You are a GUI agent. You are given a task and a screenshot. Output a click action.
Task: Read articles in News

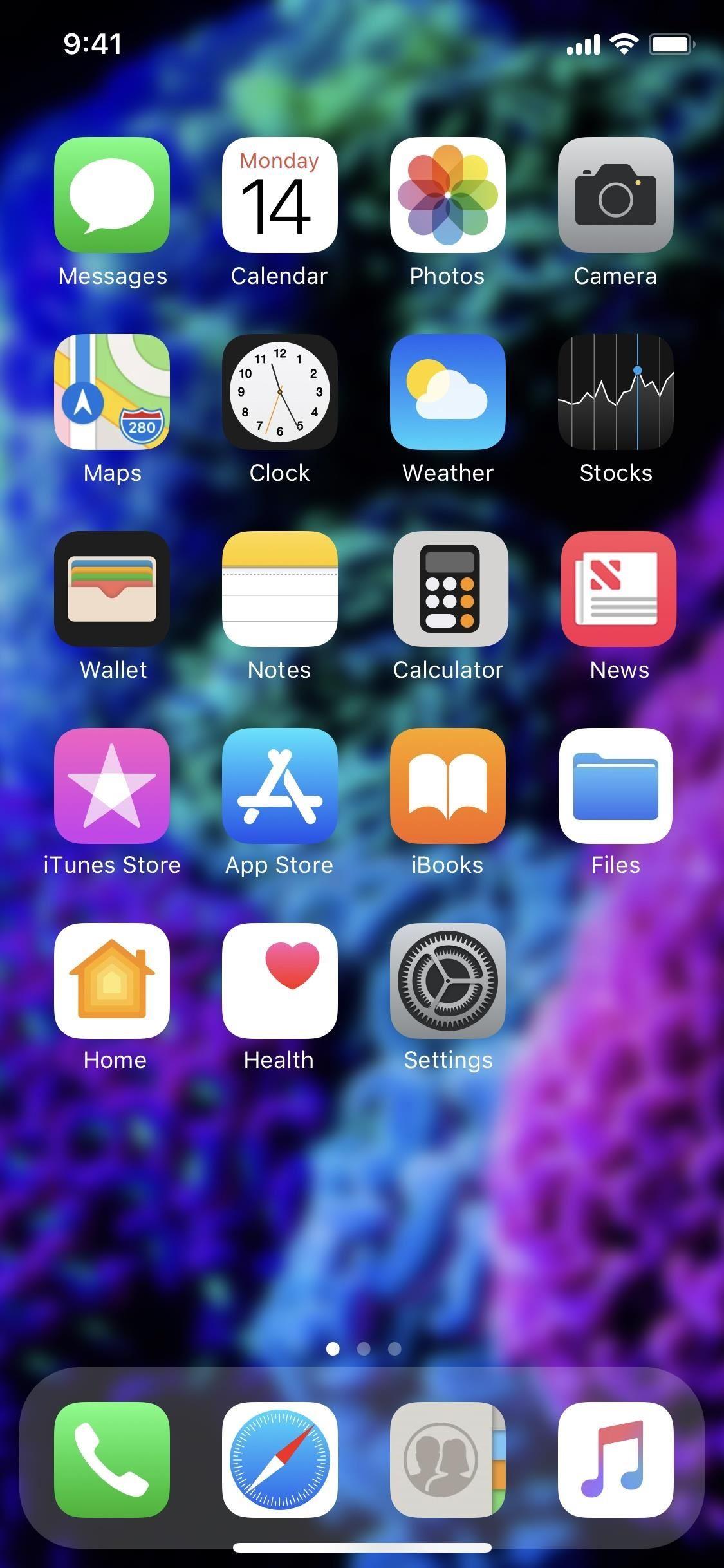[615, 589]
